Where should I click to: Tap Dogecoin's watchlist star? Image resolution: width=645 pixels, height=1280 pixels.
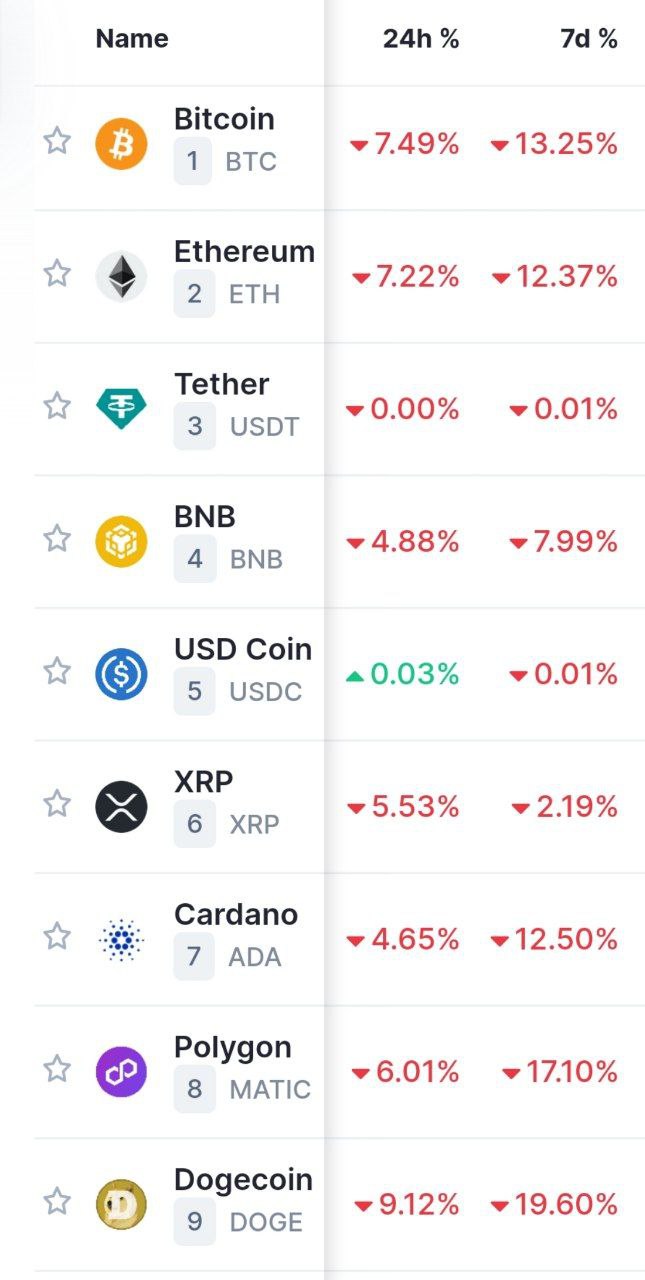[57, 1201]
